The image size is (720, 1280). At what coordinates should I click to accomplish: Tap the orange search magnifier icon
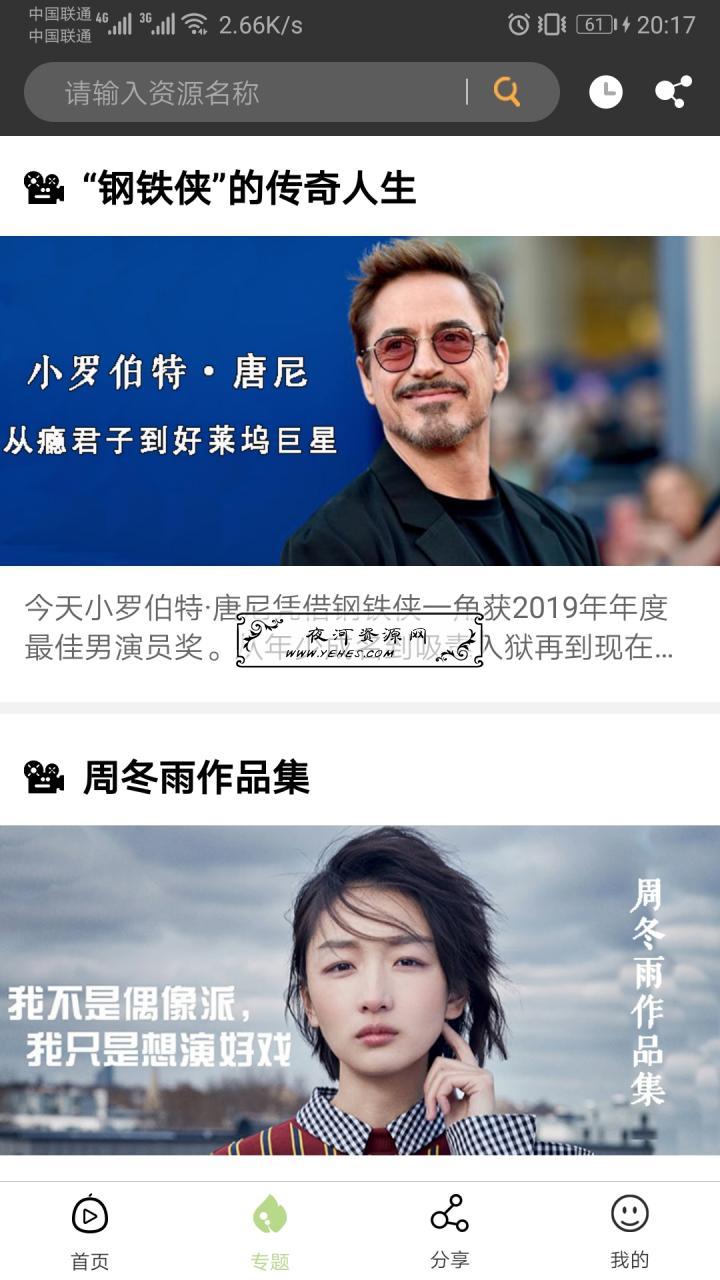507,92
